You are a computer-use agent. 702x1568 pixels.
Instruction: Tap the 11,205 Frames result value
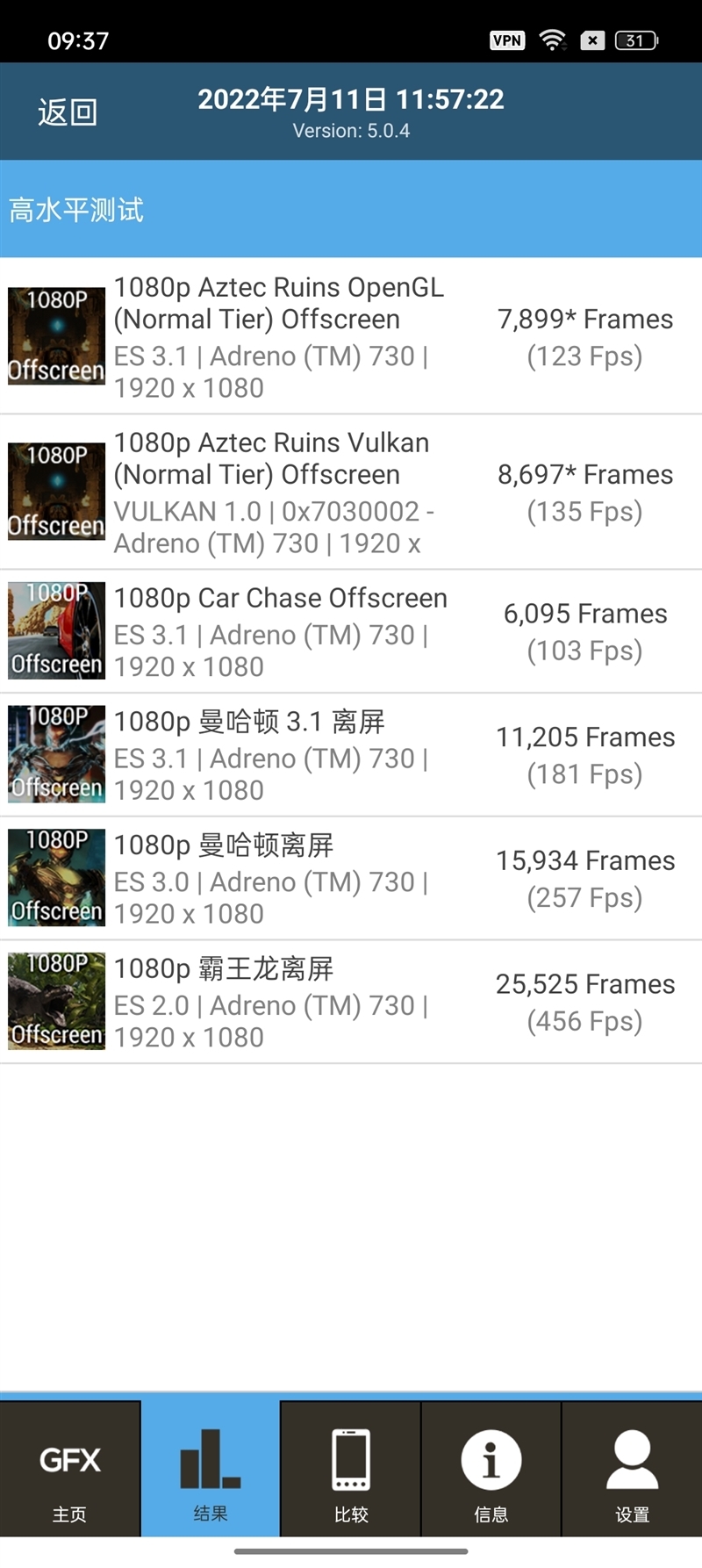586,737
